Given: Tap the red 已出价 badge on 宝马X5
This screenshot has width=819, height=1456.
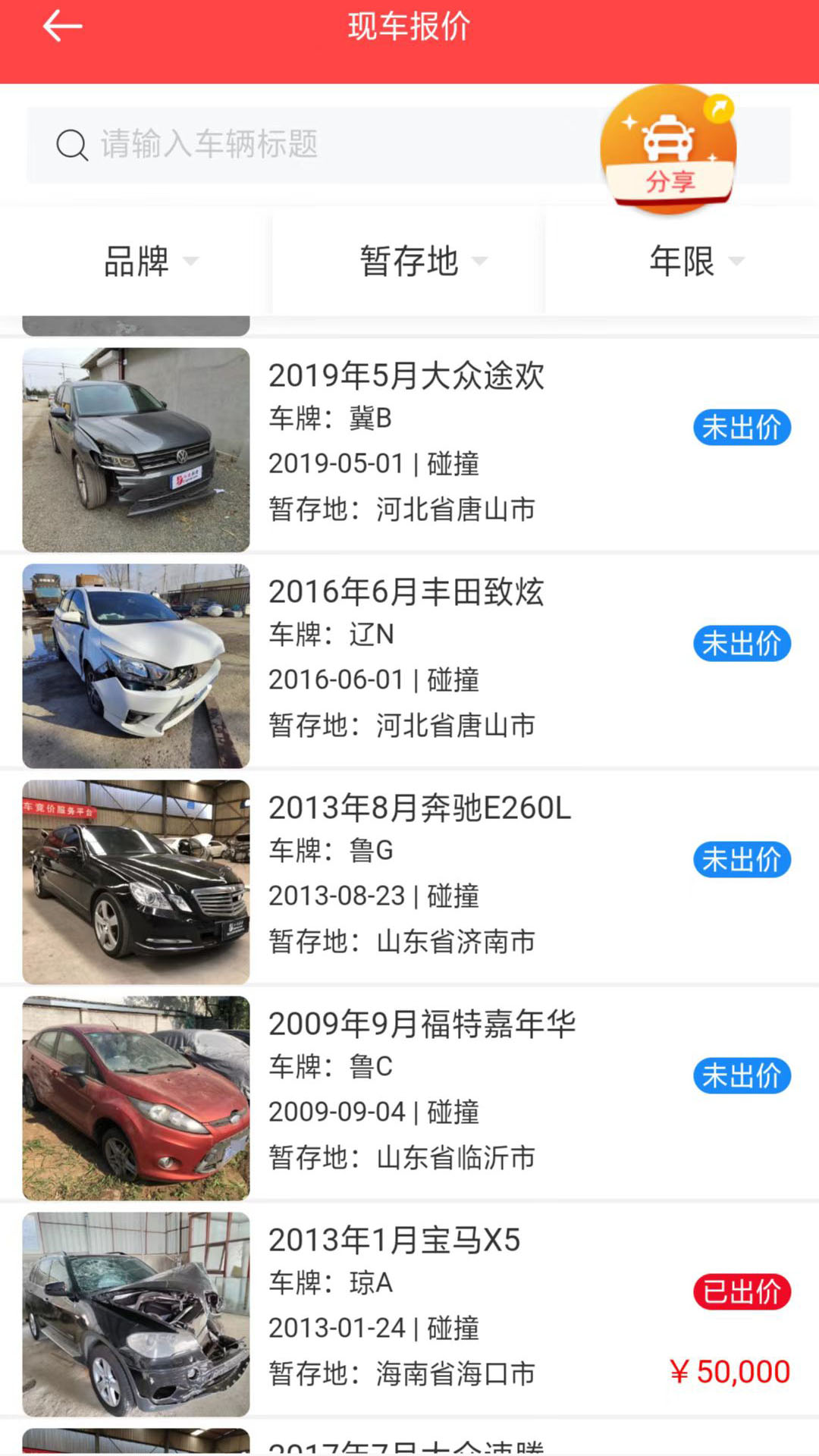Looking at the screenshot, I should (741, 1291).
